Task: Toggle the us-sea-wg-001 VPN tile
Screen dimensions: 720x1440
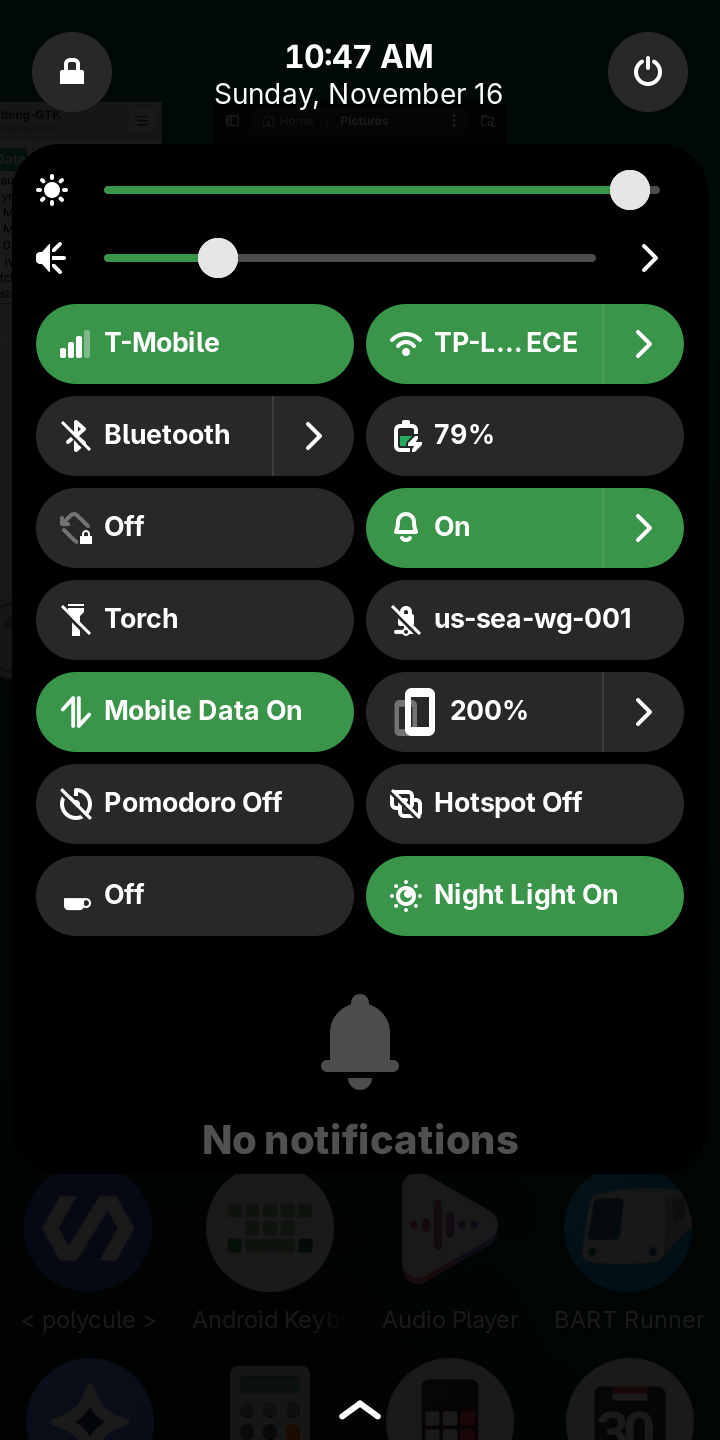Action: click(x=525, y=620)
